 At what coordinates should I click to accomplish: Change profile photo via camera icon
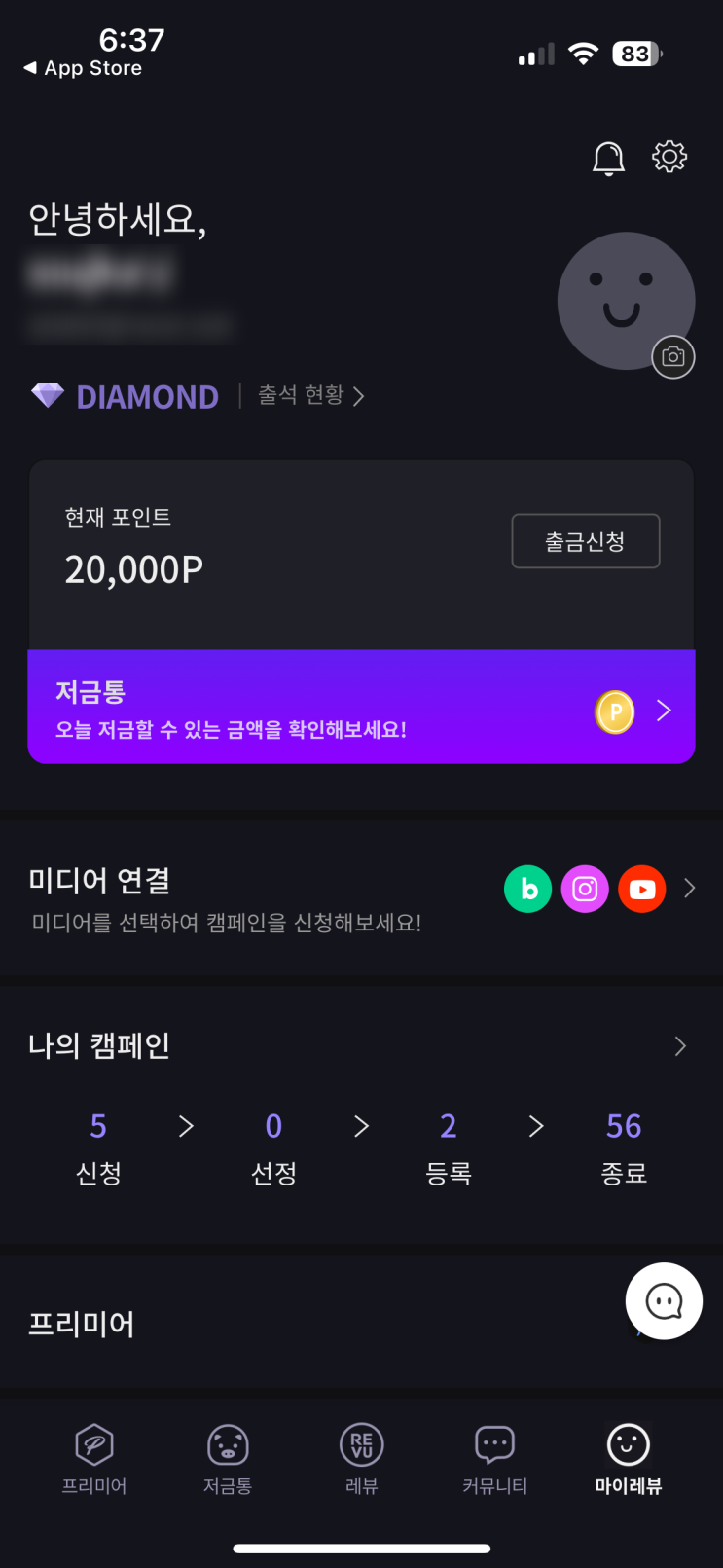coord(673,357)
